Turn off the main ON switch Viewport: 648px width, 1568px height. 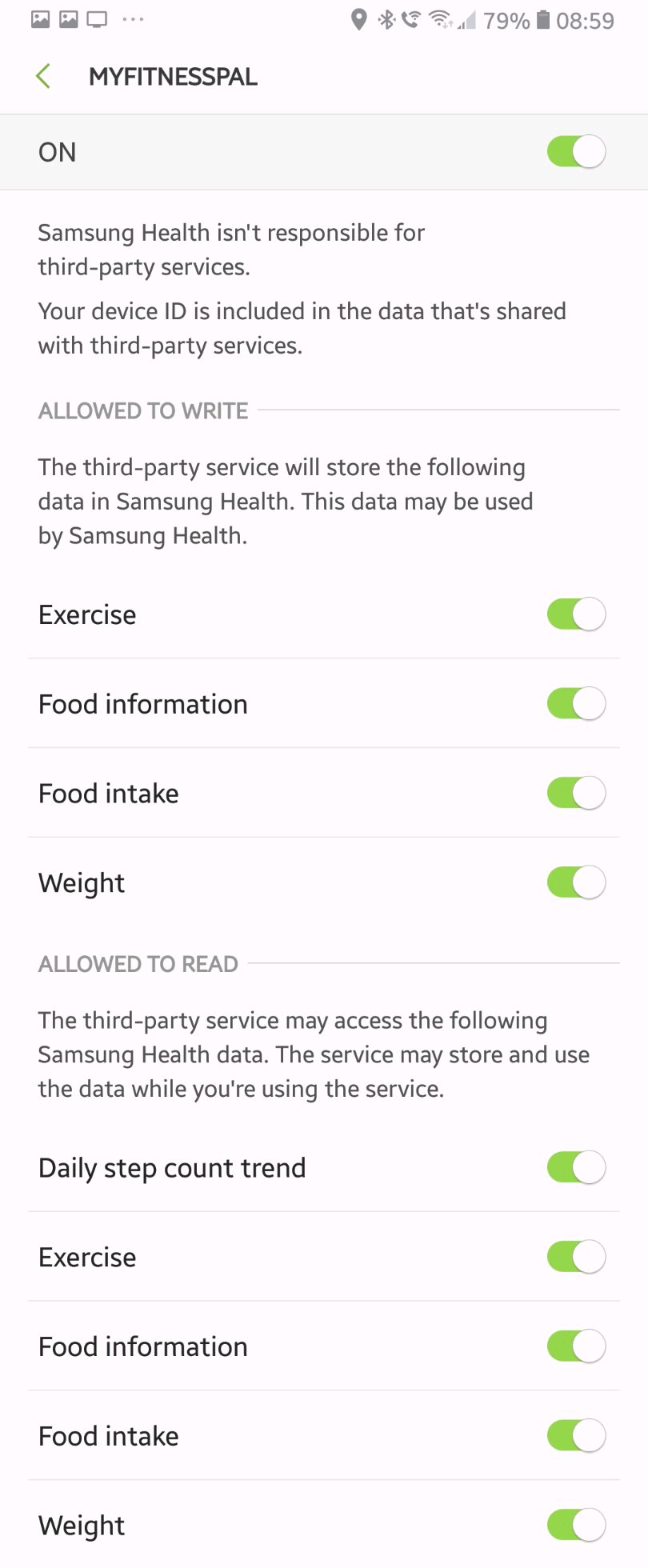[576, 152]
